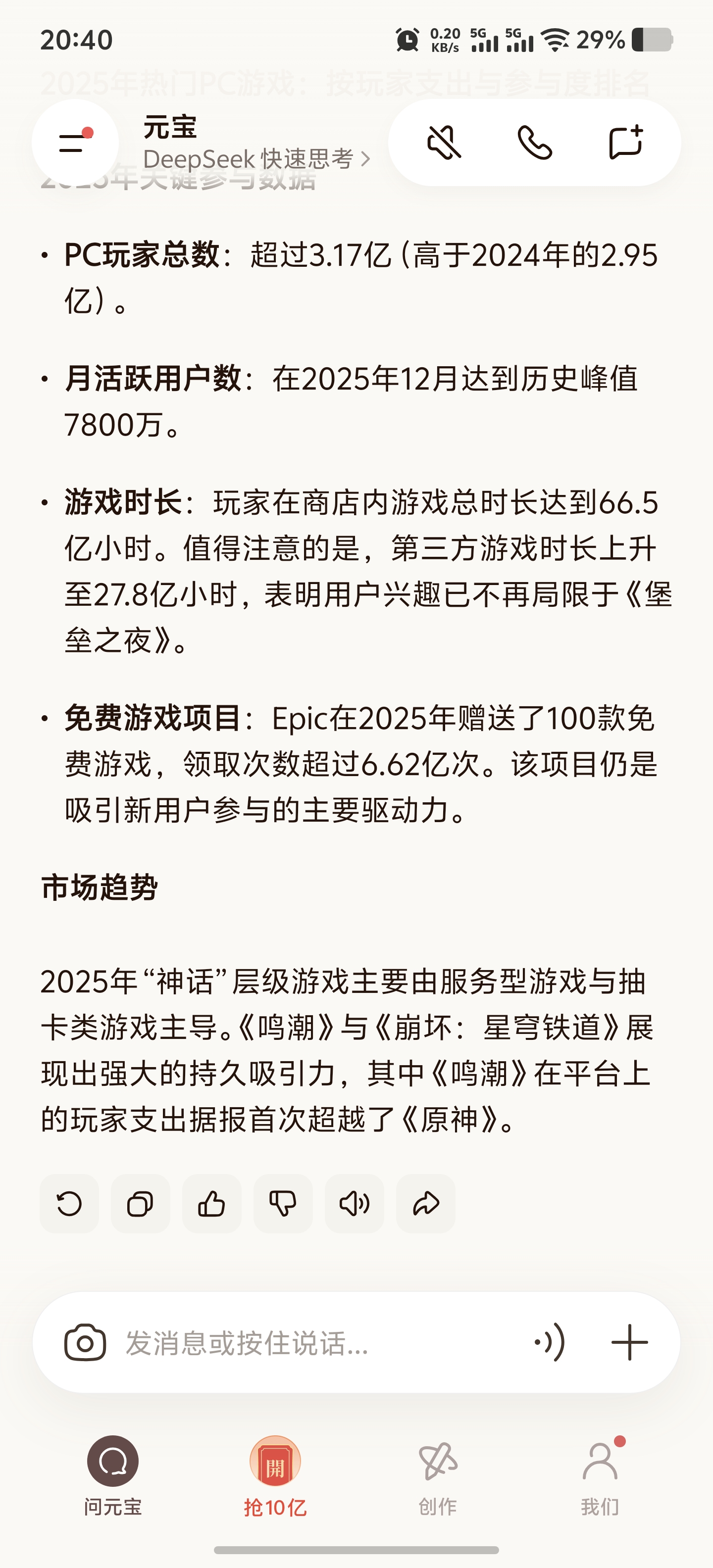Read the reply aloud
This screenshot has width=713, height=1568.
(x=354, y=1204)
